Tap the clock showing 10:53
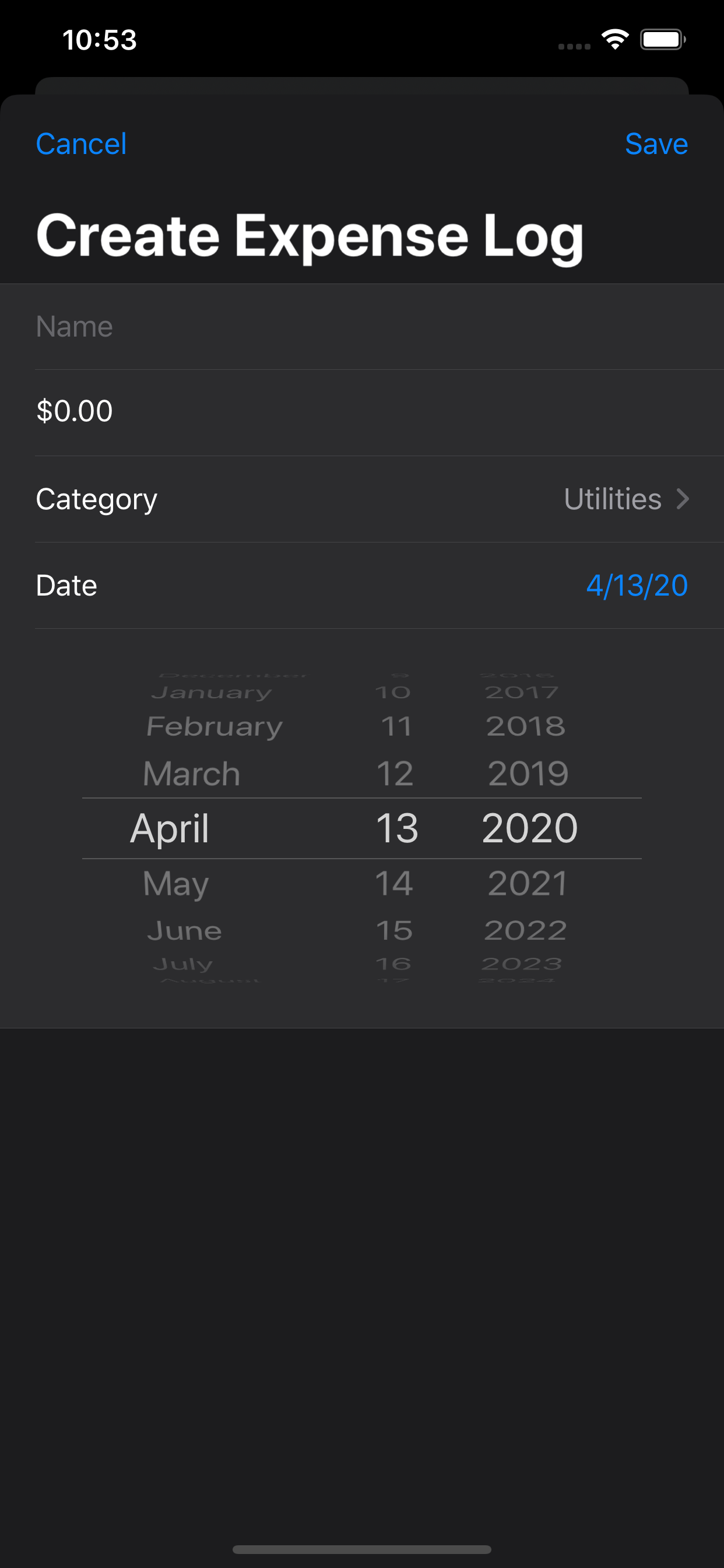The image size is (724, 1568). pos(100,40)
